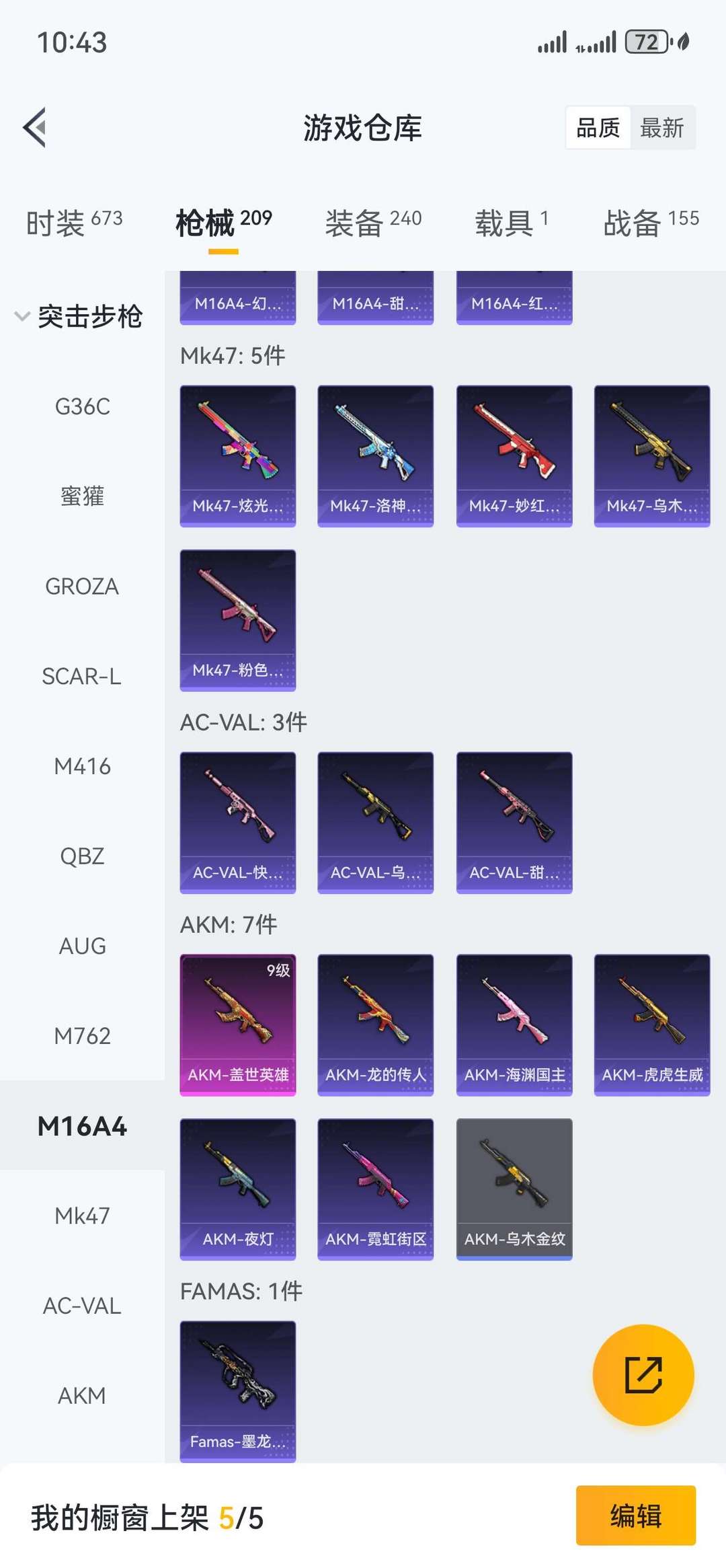Open the Famas-墨龙 skin tile
Image resolution: width=726 pixels, height=1568 pixels.
click(238, 1392)
